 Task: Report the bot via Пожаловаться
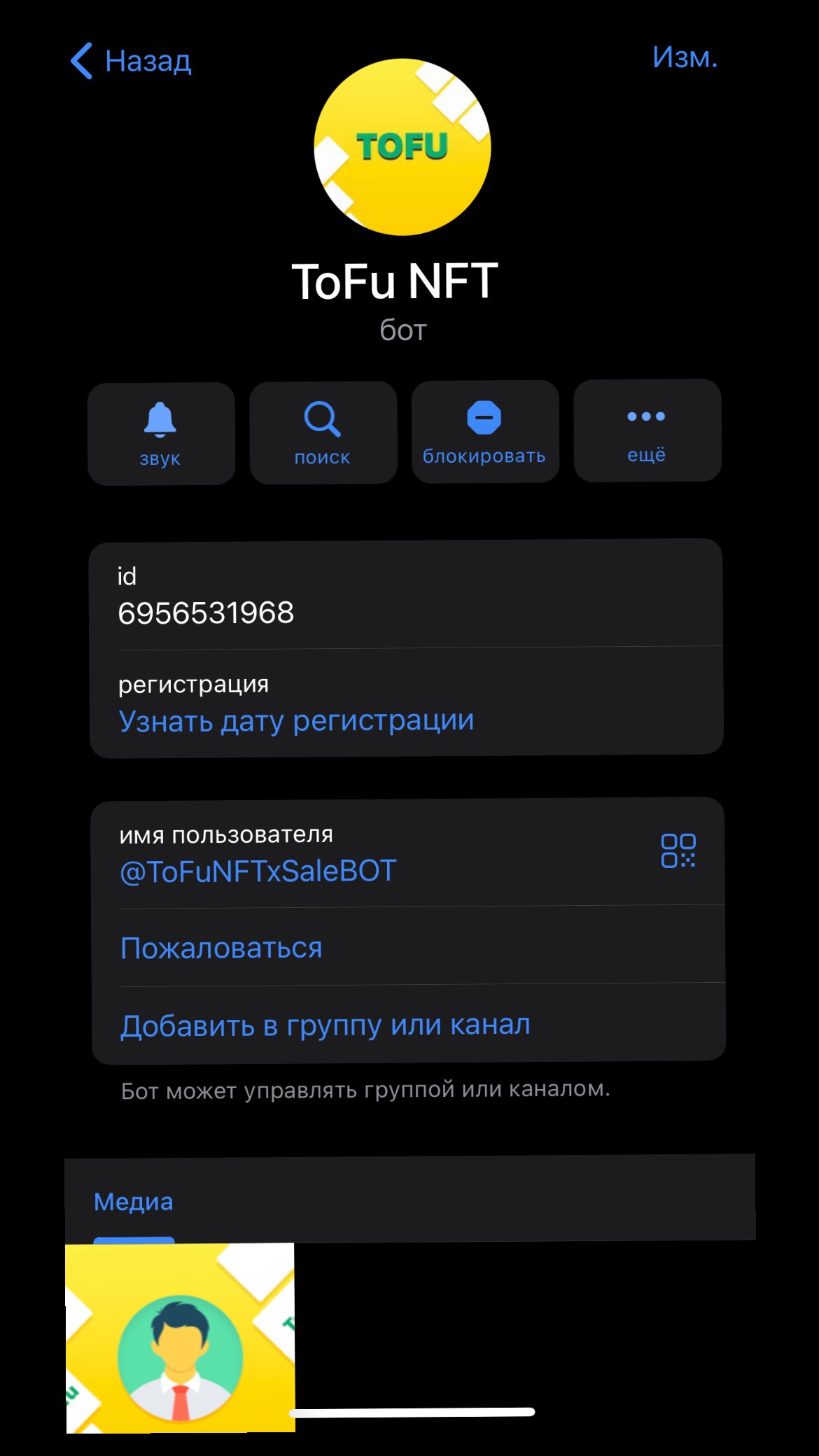pyautogui.click(x=221, y=948)
